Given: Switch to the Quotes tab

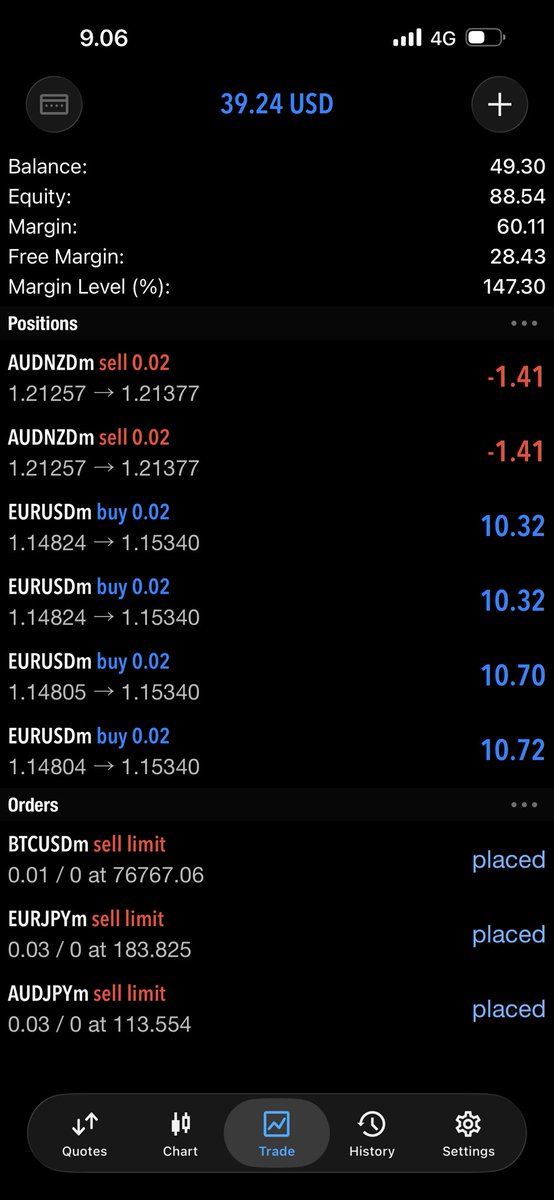Looking at the screenshot, I should (85, 1134).
